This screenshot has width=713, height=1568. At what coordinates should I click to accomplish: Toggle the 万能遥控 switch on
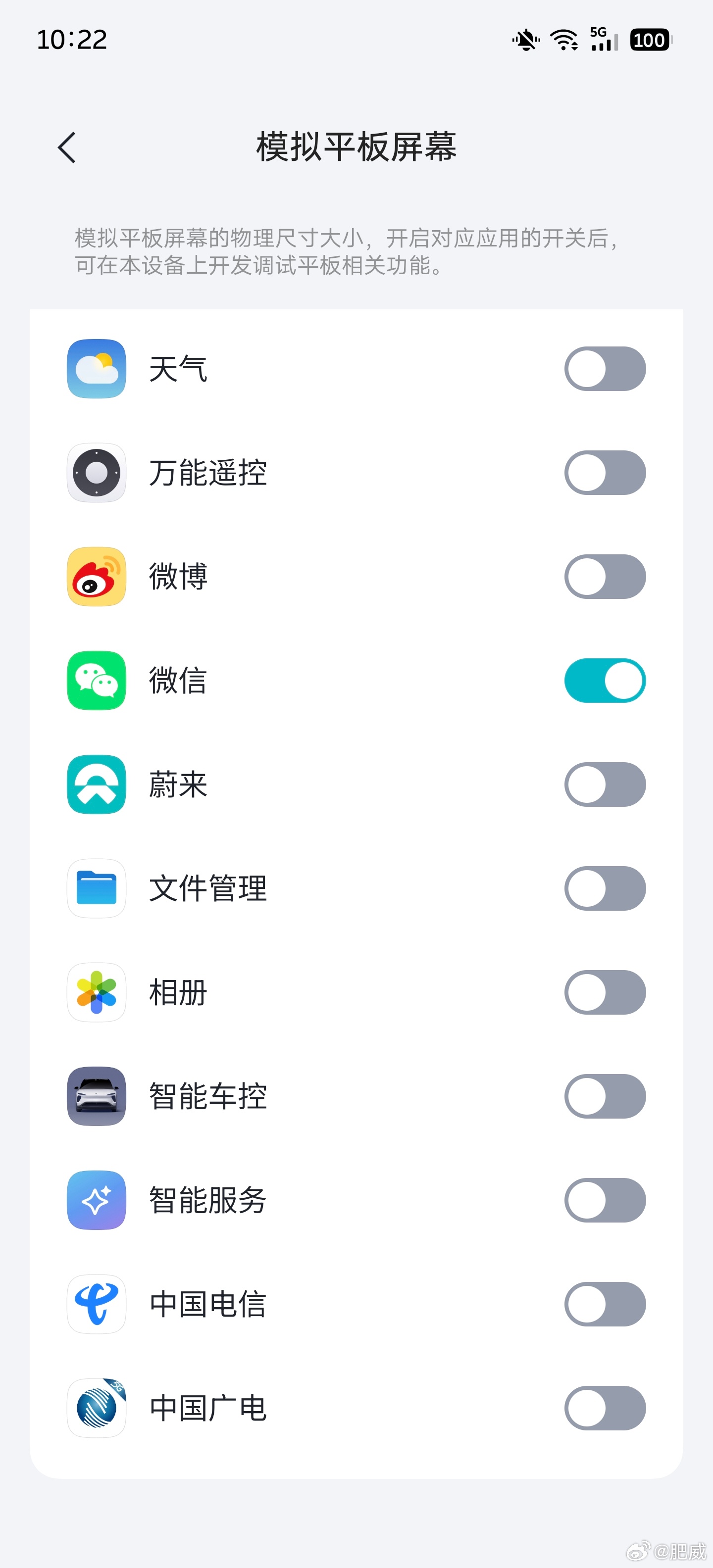(x=605, y=473)
